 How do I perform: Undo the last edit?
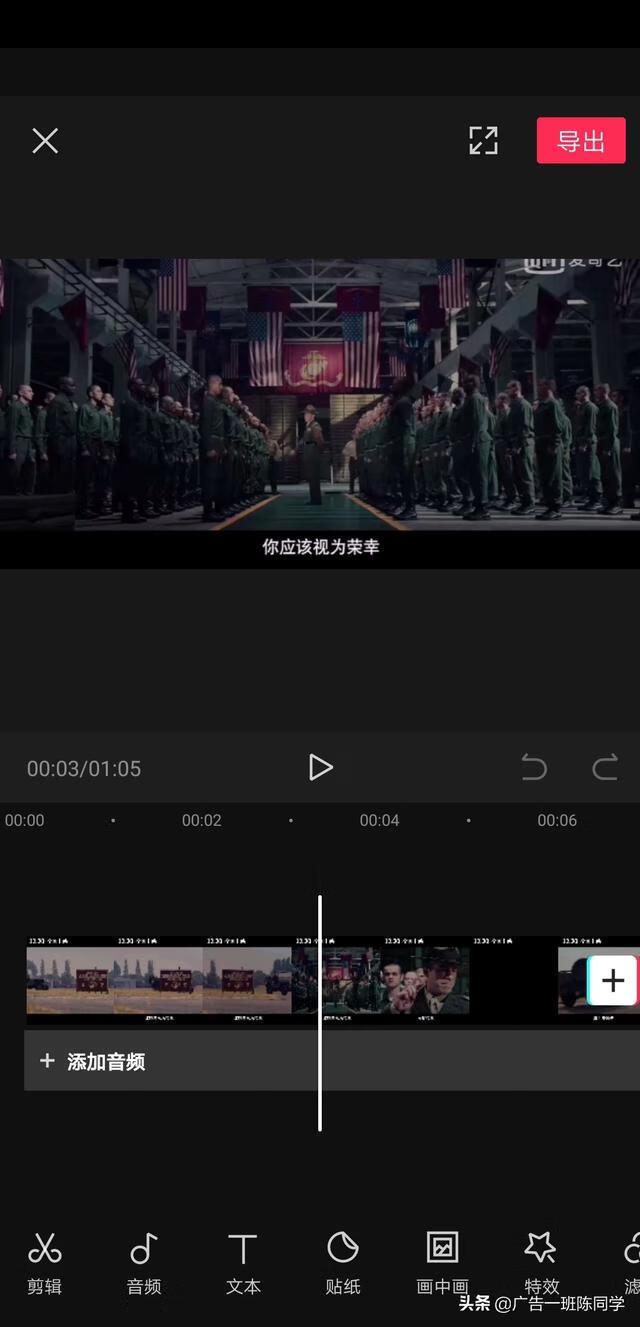[534, 768]
